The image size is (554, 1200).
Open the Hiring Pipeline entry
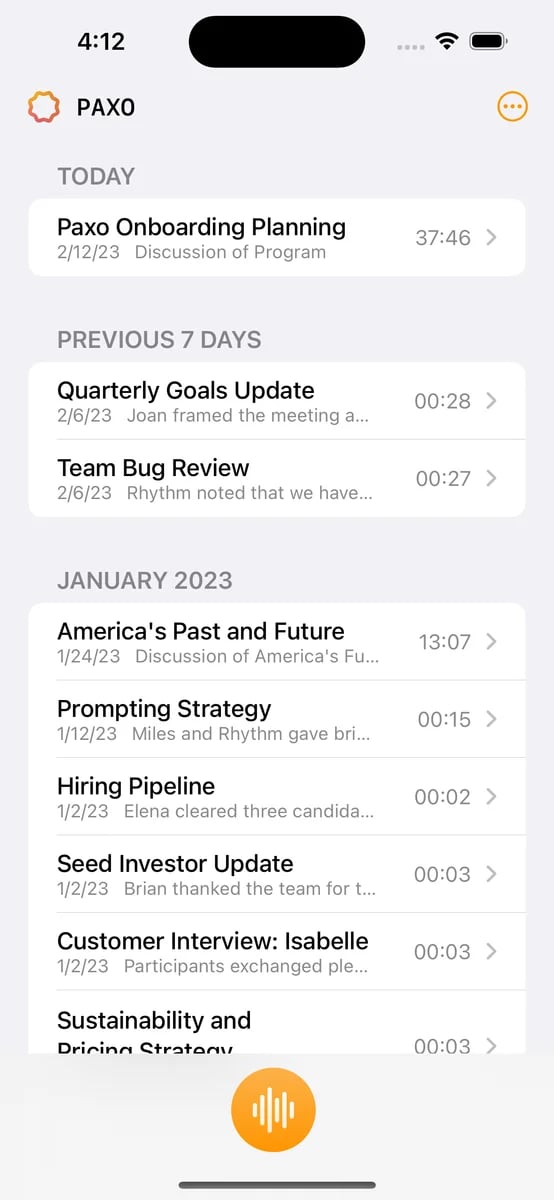pyautogui.click(x=277, y=797)
